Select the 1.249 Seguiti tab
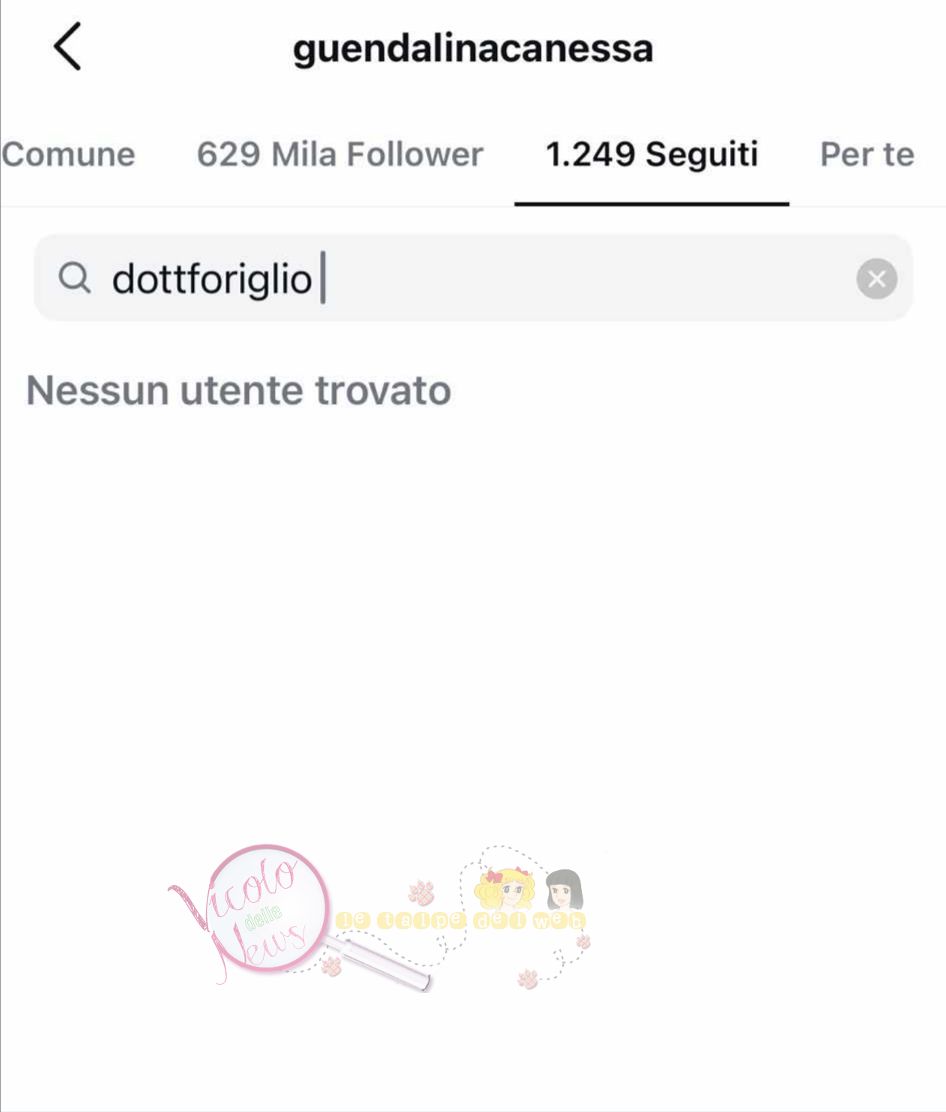 pyautogui.click(x=652, y=155)
